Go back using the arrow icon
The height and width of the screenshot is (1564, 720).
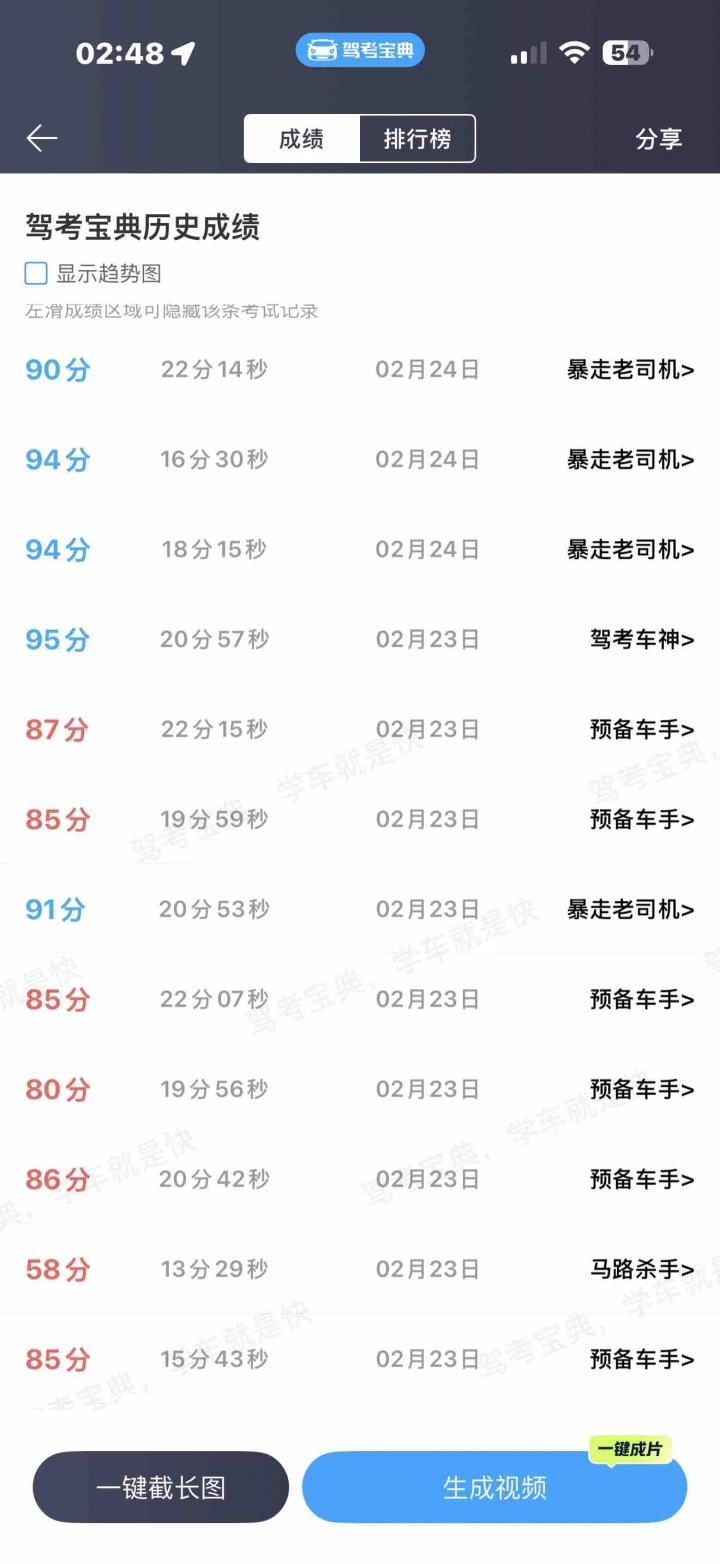pyautogui.click(x=42, y=138)
